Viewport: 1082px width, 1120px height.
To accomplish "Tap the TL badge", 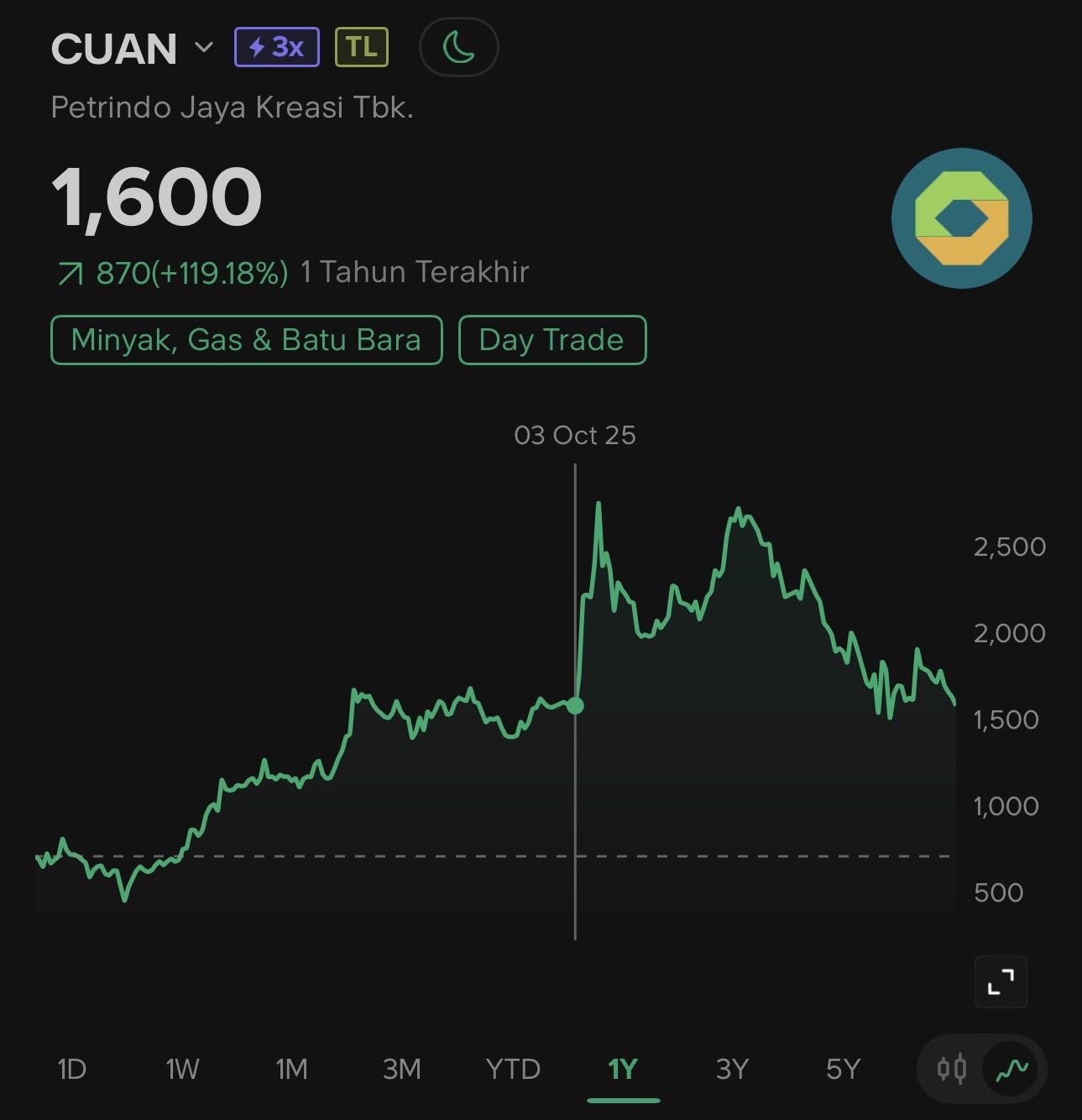I will click(362, 47).
